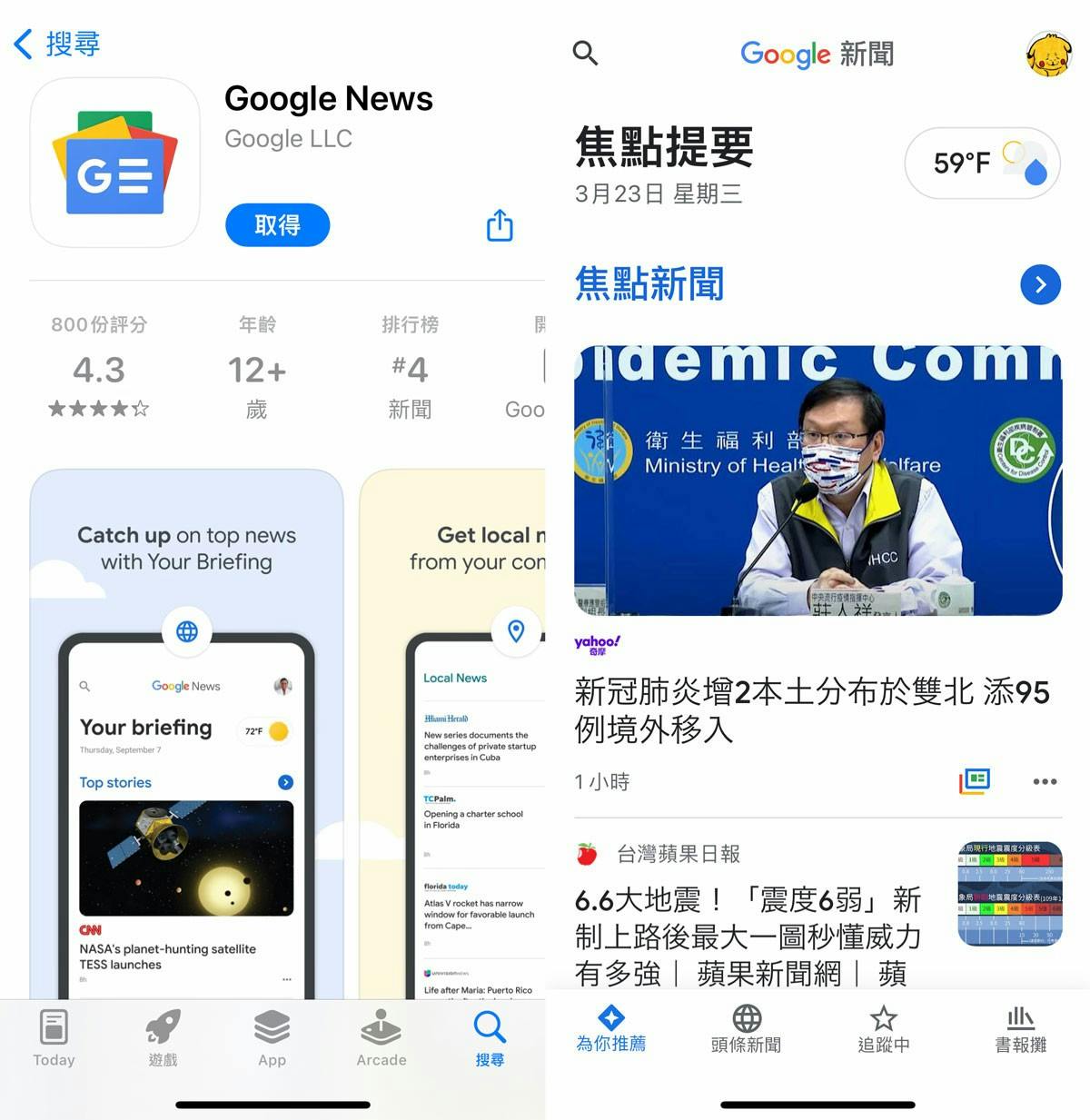
Task: Go back to the search results
Action: coord(56,44)
